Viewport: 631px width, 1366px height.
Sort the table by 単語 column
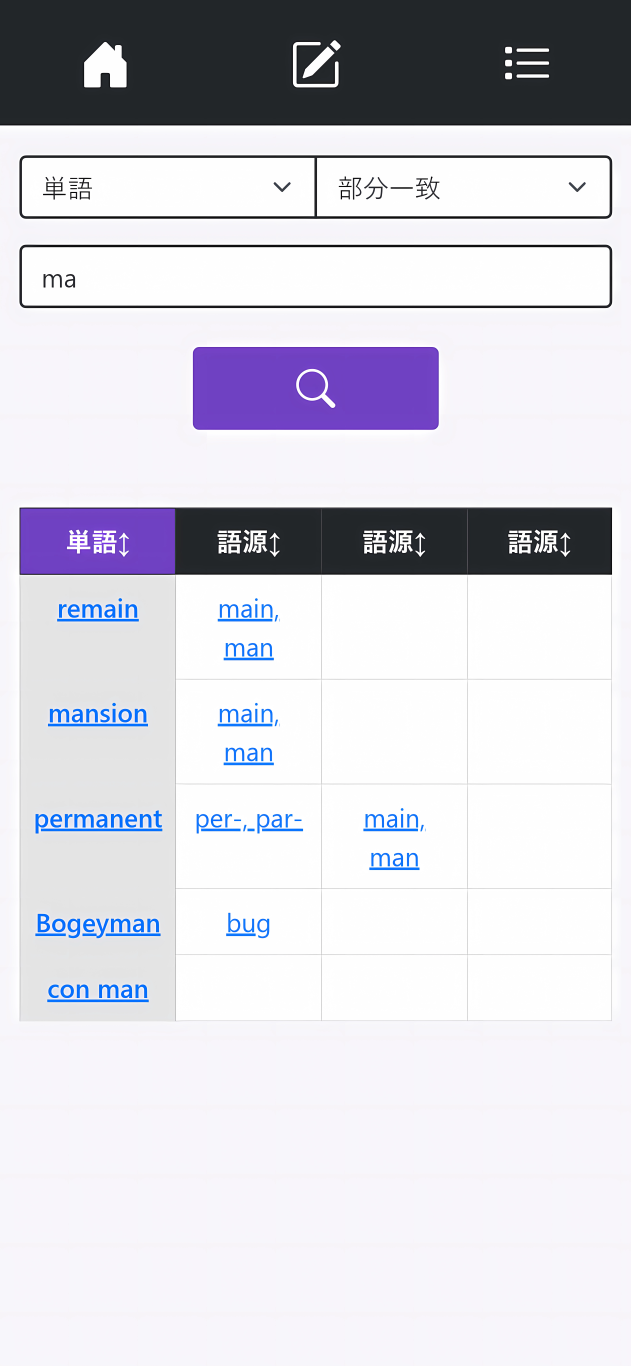pyautogui.click(x=98, y=542)
